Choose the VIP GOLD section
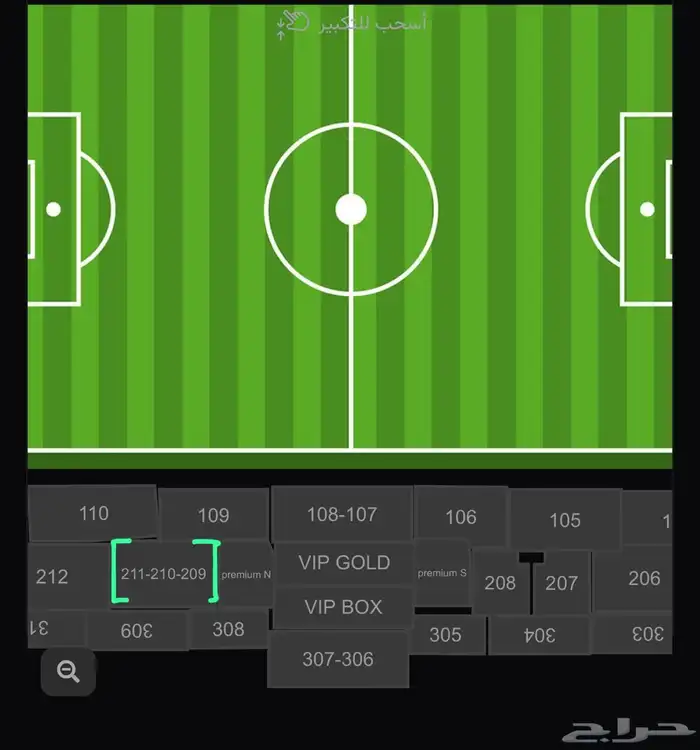This screenshot has height=750, width=700. (x=344, y=563)
